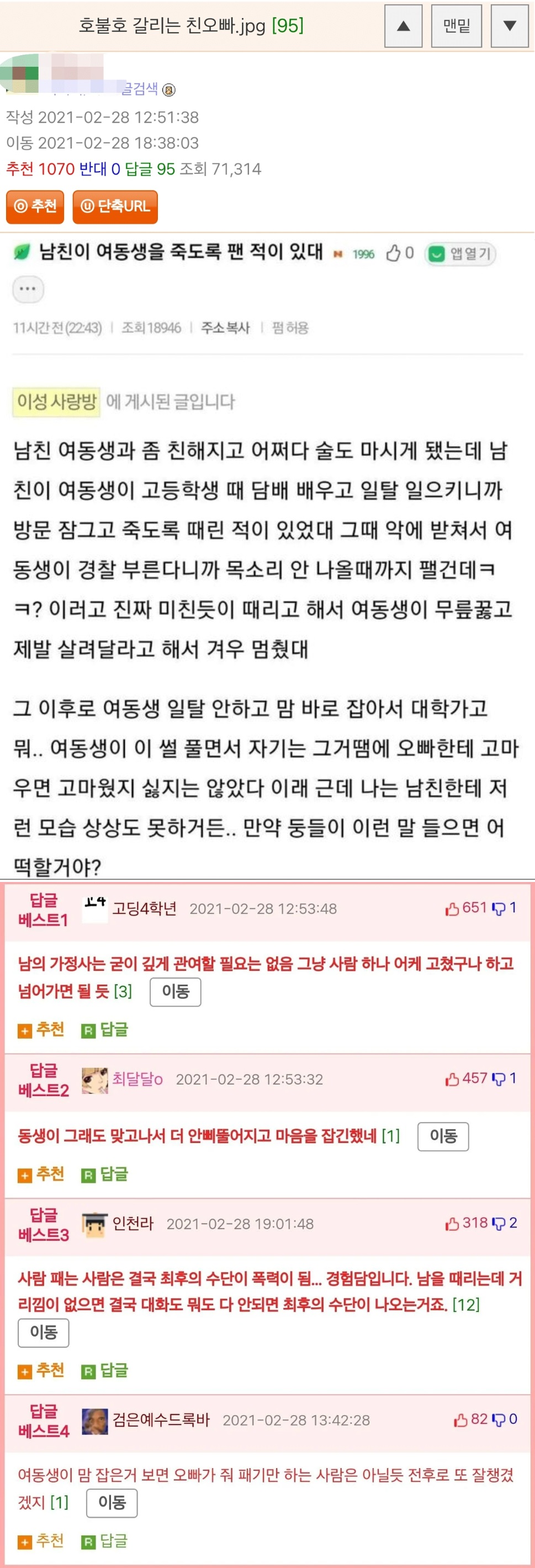The height and width of the screenshot is (1568, 535).
Task: Reply to 고딩4학년's comment with 답글
Action: click(105, 1029)
